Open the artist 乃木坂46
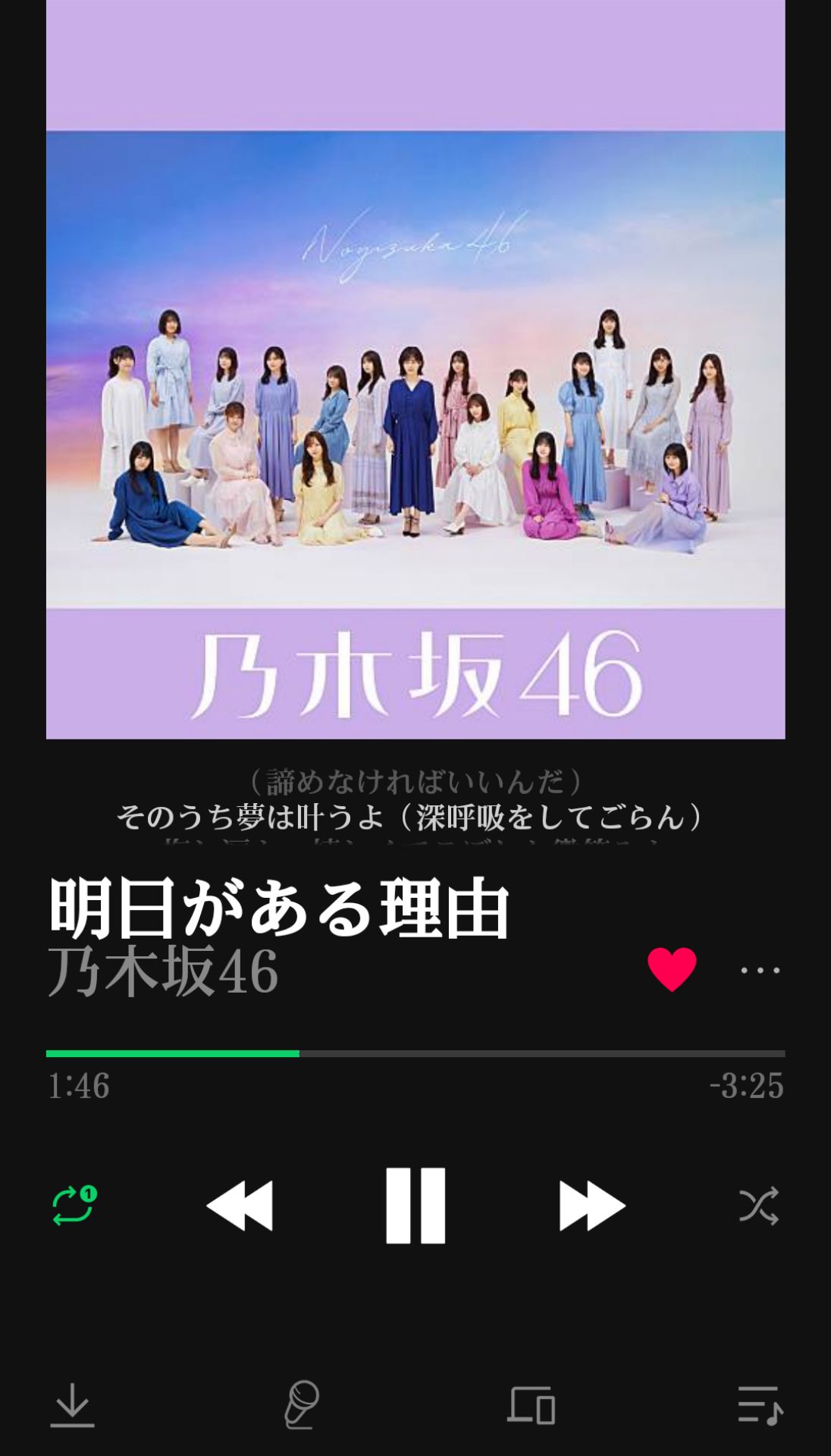 click(x=163, y=971)
